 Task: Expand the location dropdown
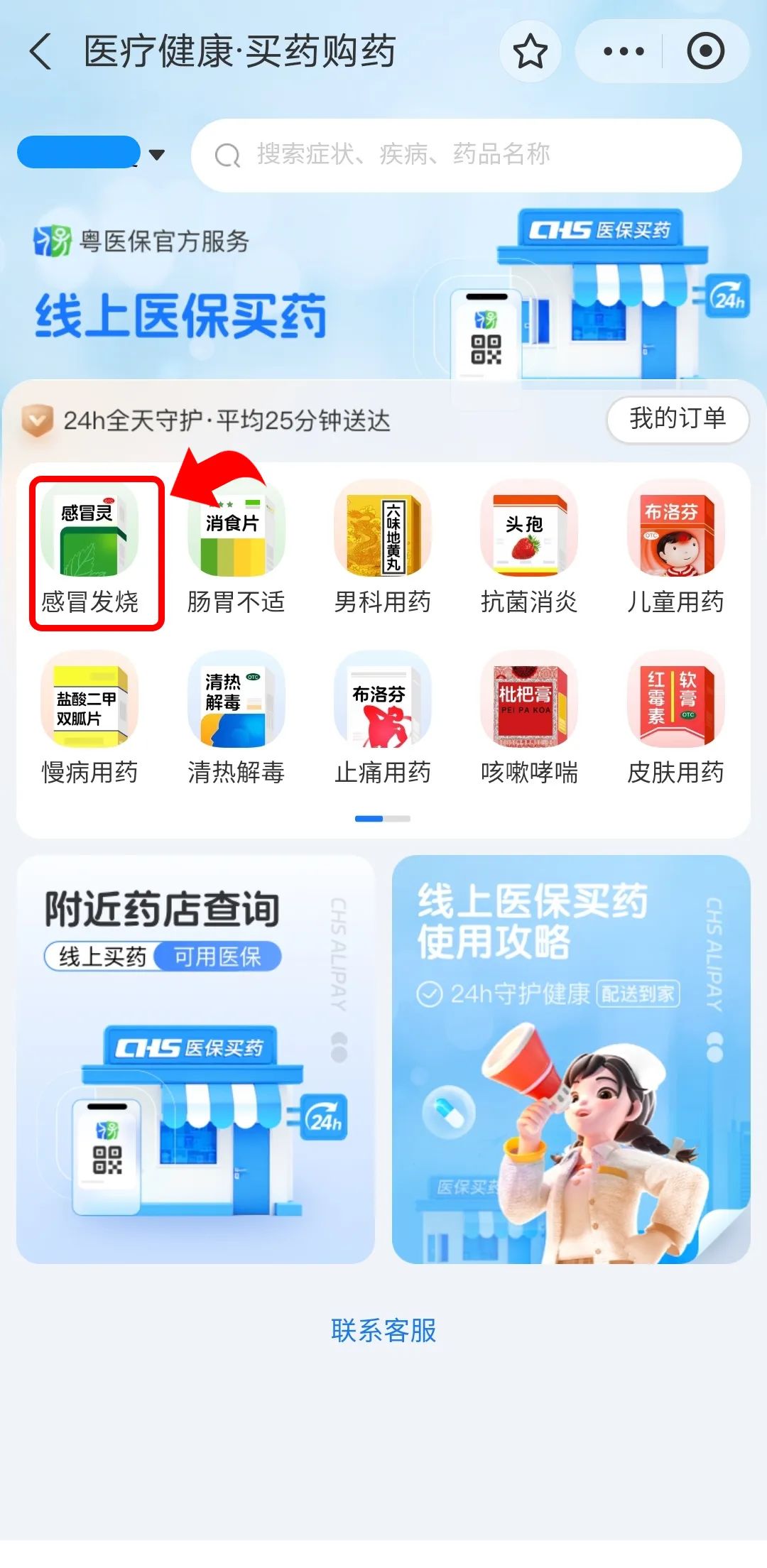click(x=156, y=154)
